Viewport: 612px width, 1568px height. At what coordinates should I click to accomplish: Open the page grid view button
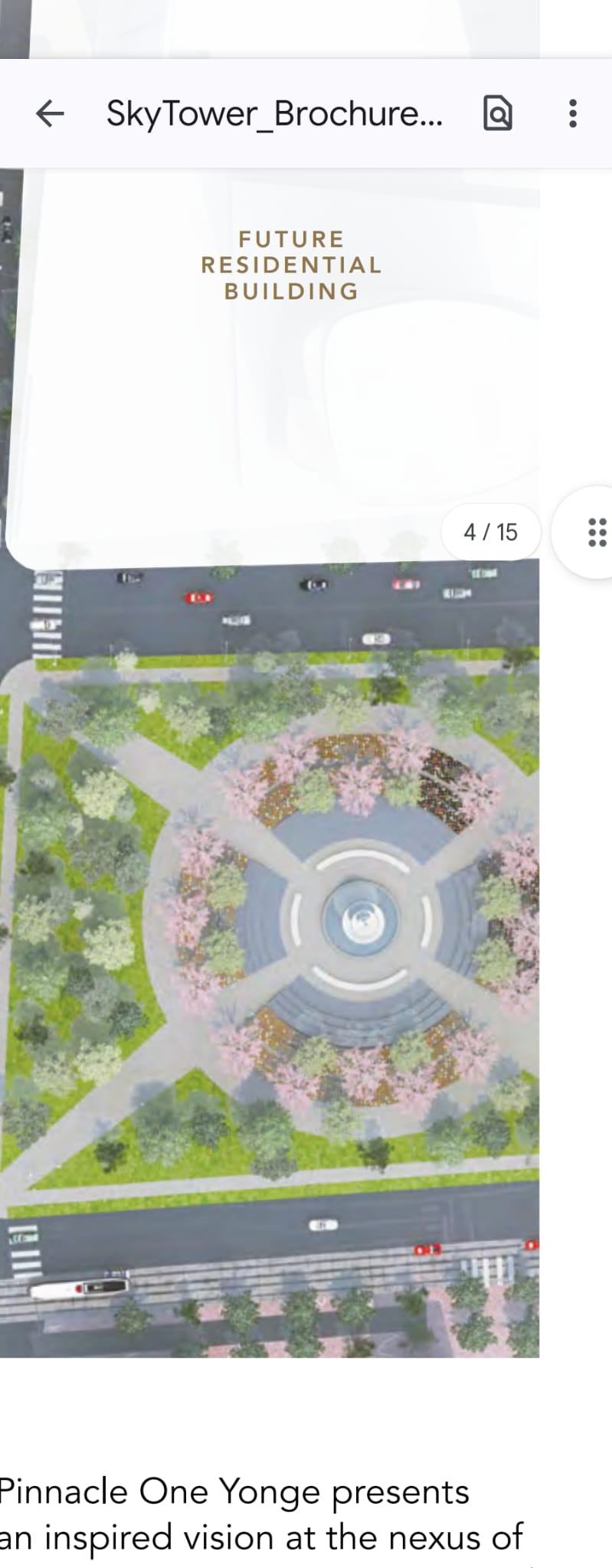point(596,531)
